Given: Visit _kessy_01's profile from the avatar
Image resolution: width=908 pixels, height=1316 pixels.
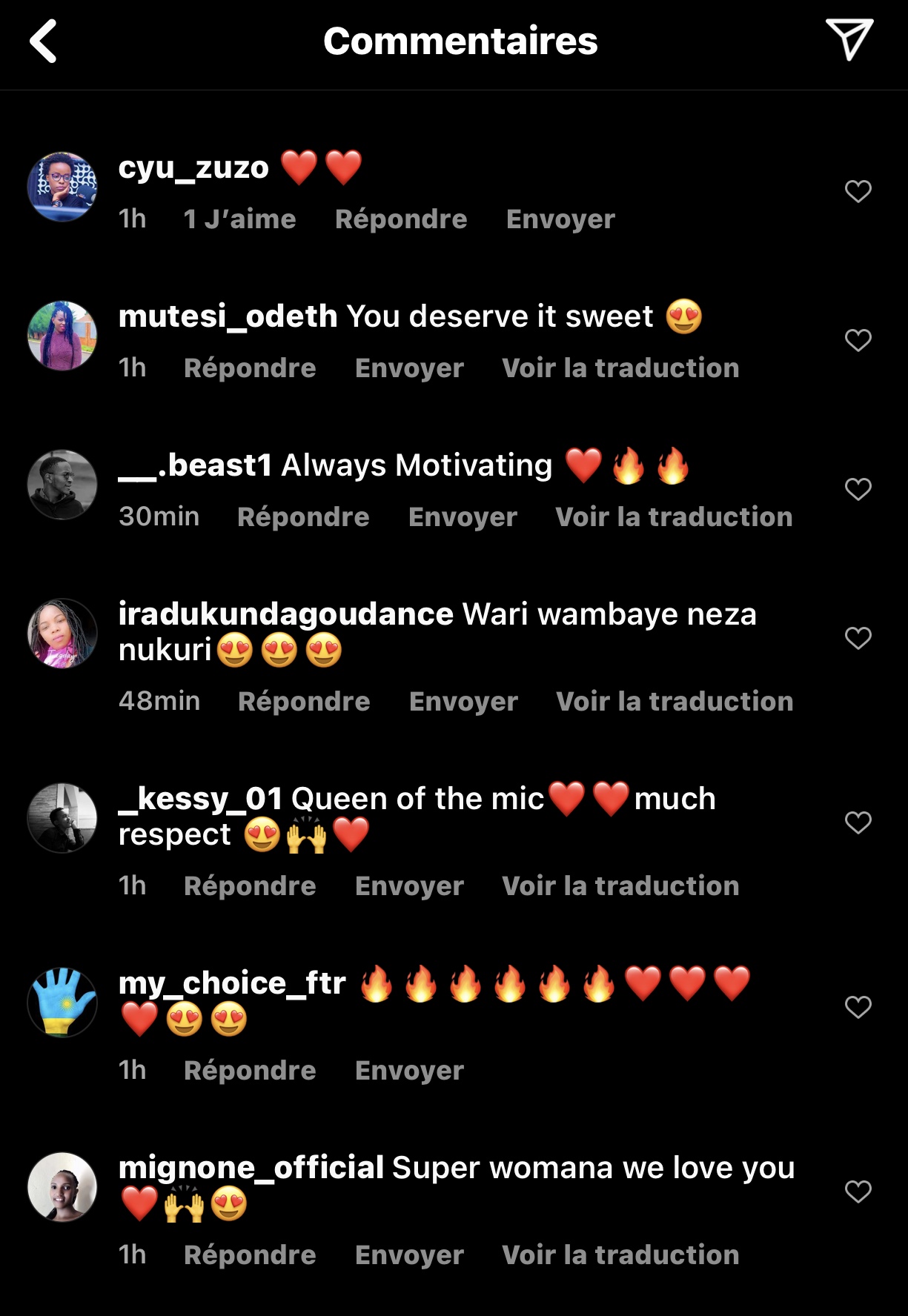Looking at the screenshot, I should [62, 818].
